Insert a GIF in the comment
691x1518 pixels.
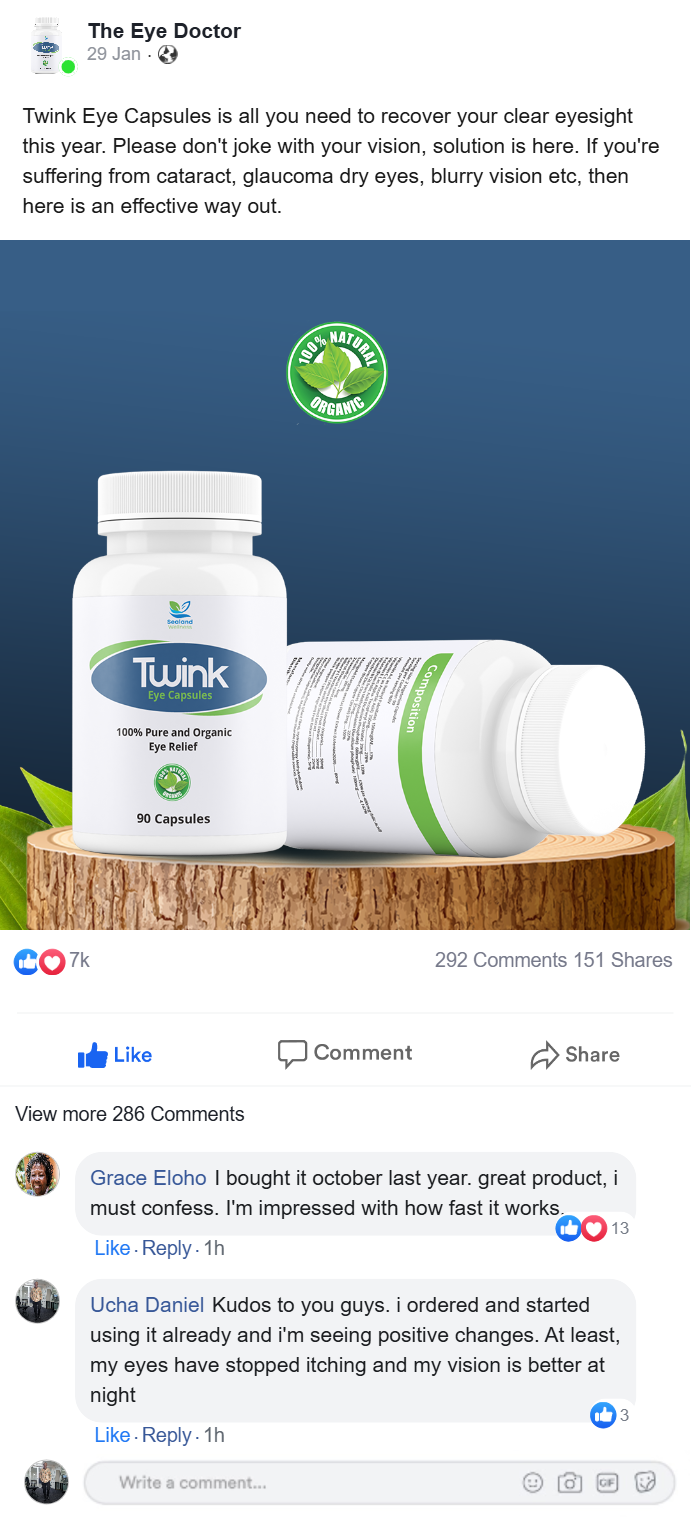[x=607, y=1483]
